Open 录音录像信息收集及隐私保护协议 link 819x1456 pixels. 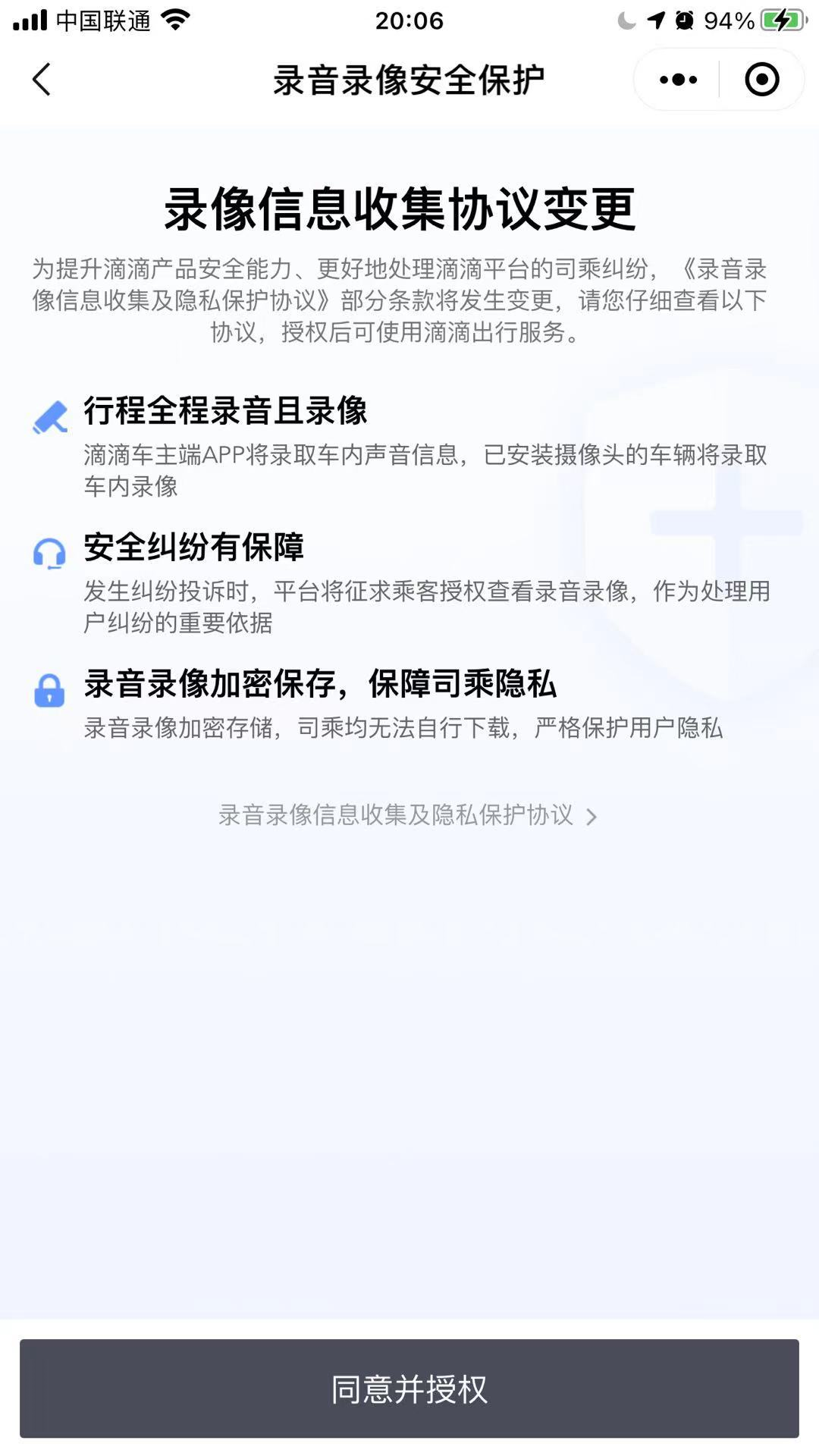408,815
